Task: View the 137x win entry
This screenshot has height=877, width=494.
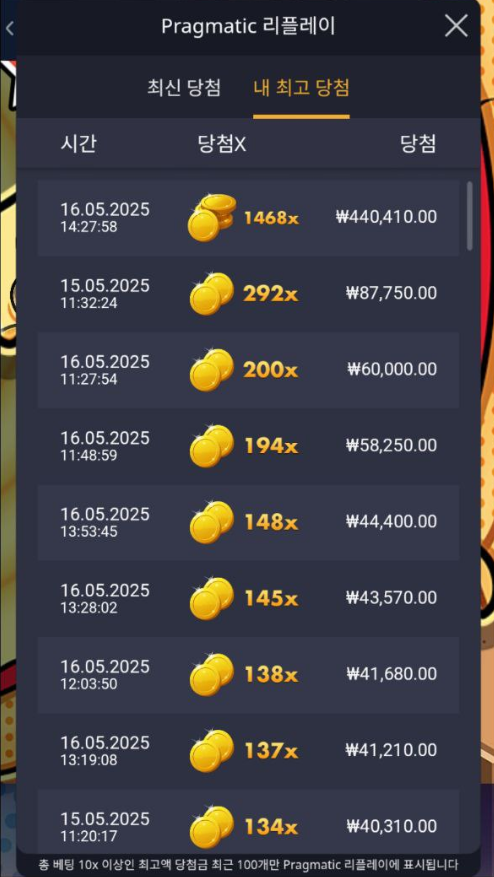Action: pos(248,751)
